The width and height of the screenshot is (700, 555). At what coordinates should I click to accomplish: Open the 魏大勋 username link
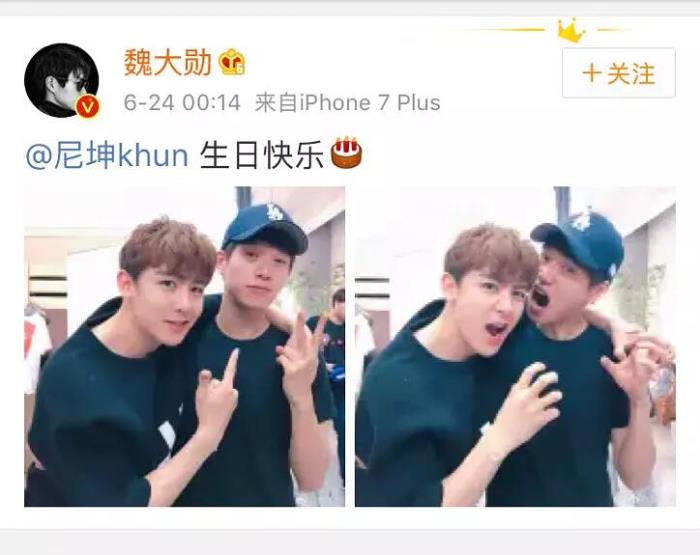pos(167,62)
